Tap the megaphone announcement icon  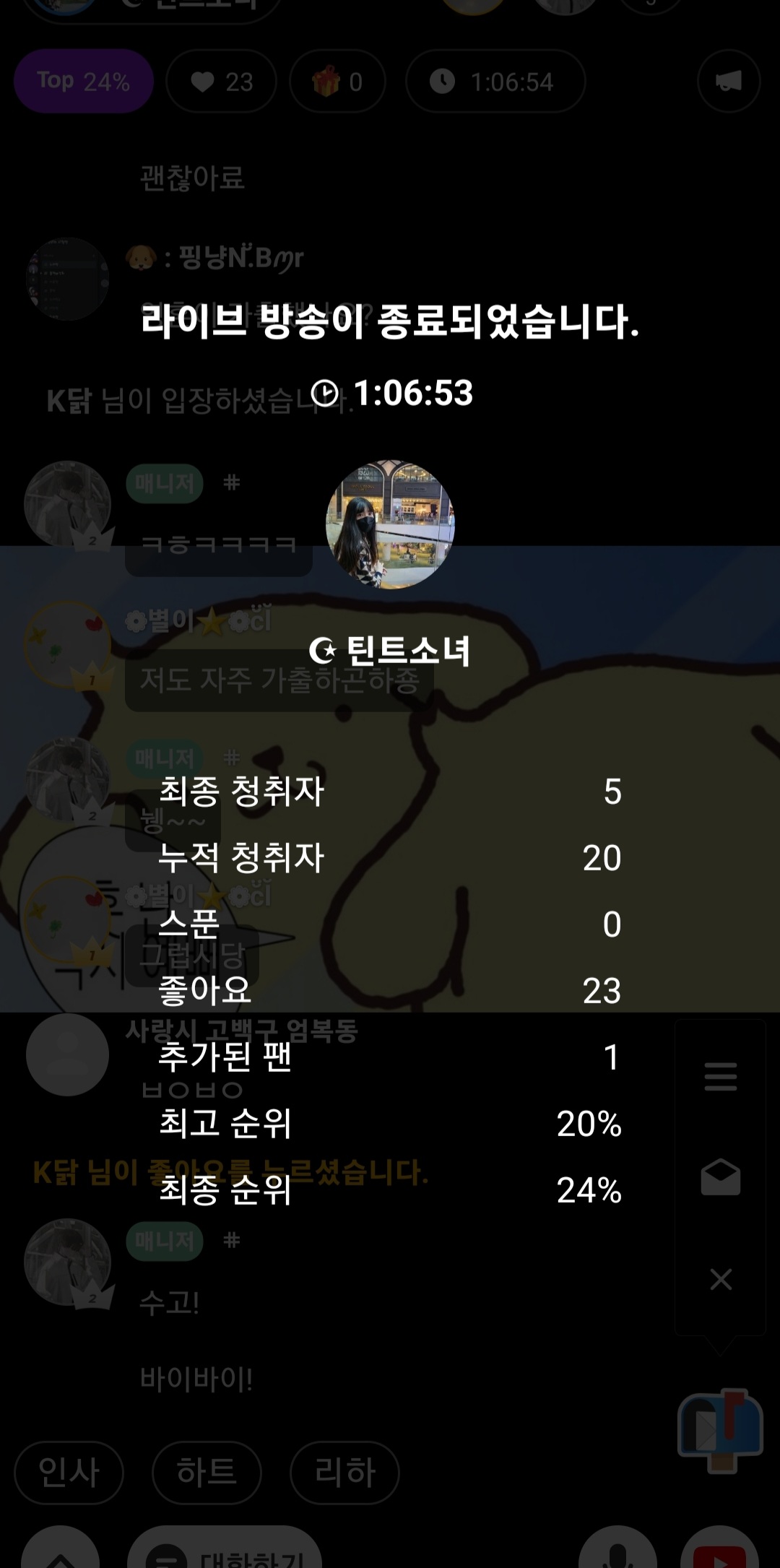tap(728, 81)
